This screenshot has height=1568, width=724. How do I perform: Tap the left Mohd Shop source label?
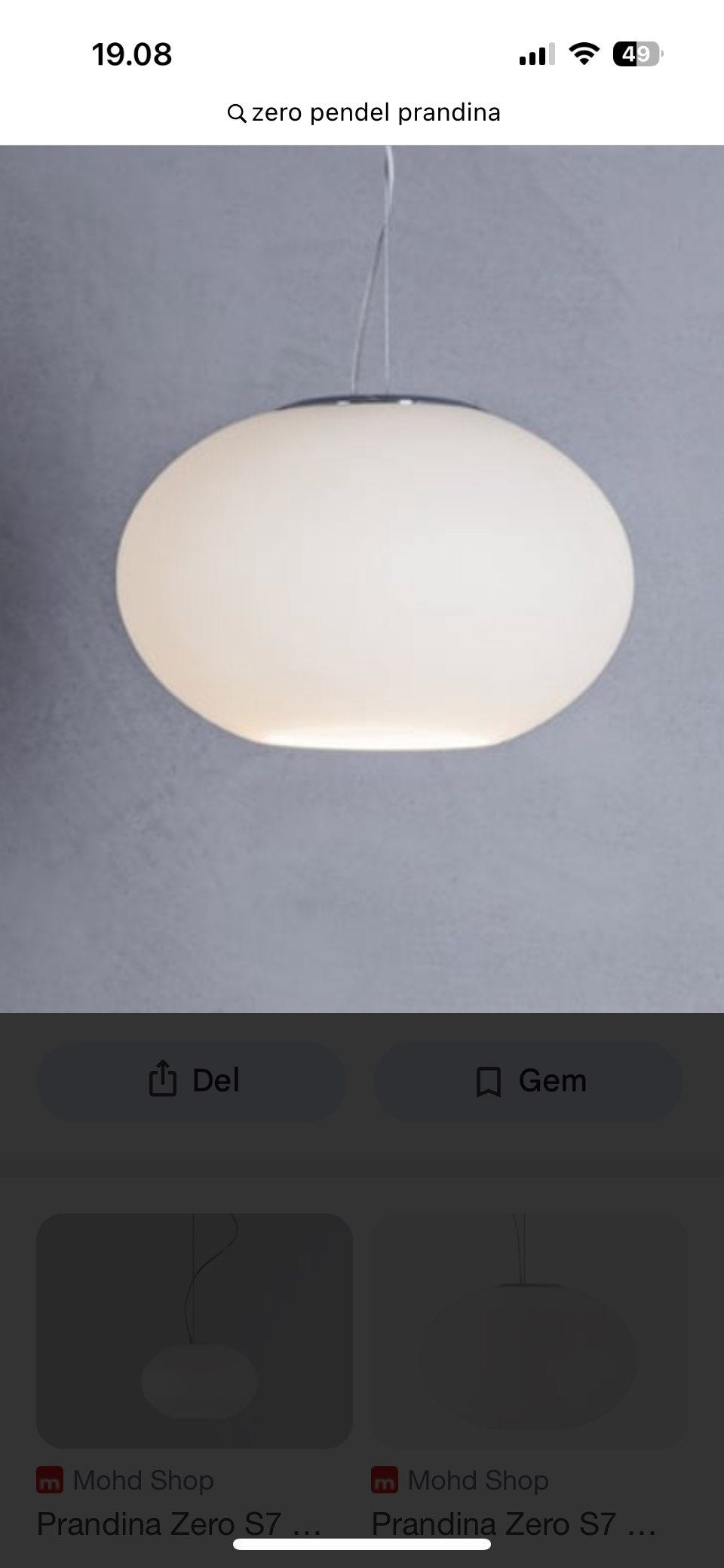(143, 1480)
